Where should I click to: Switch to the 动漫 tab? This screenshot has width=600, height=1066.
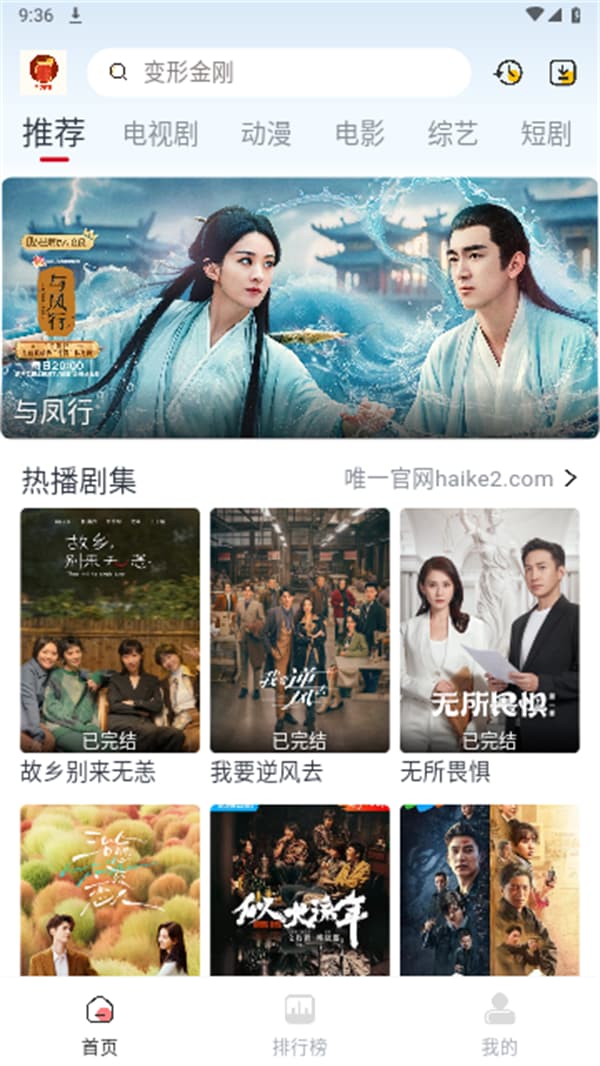(266, 134)
